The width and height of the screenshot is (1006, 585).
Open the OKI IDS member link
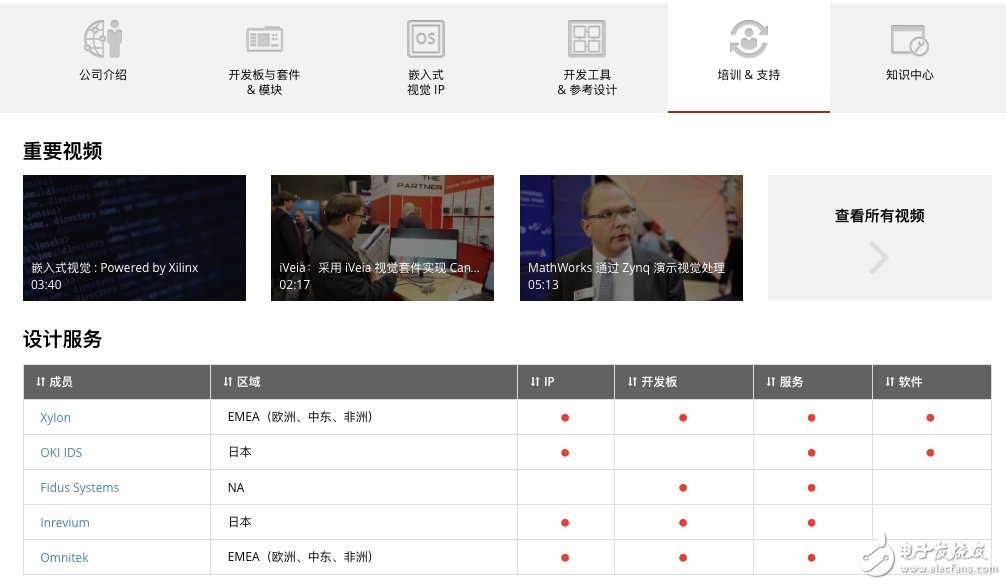tap(61, 453)
